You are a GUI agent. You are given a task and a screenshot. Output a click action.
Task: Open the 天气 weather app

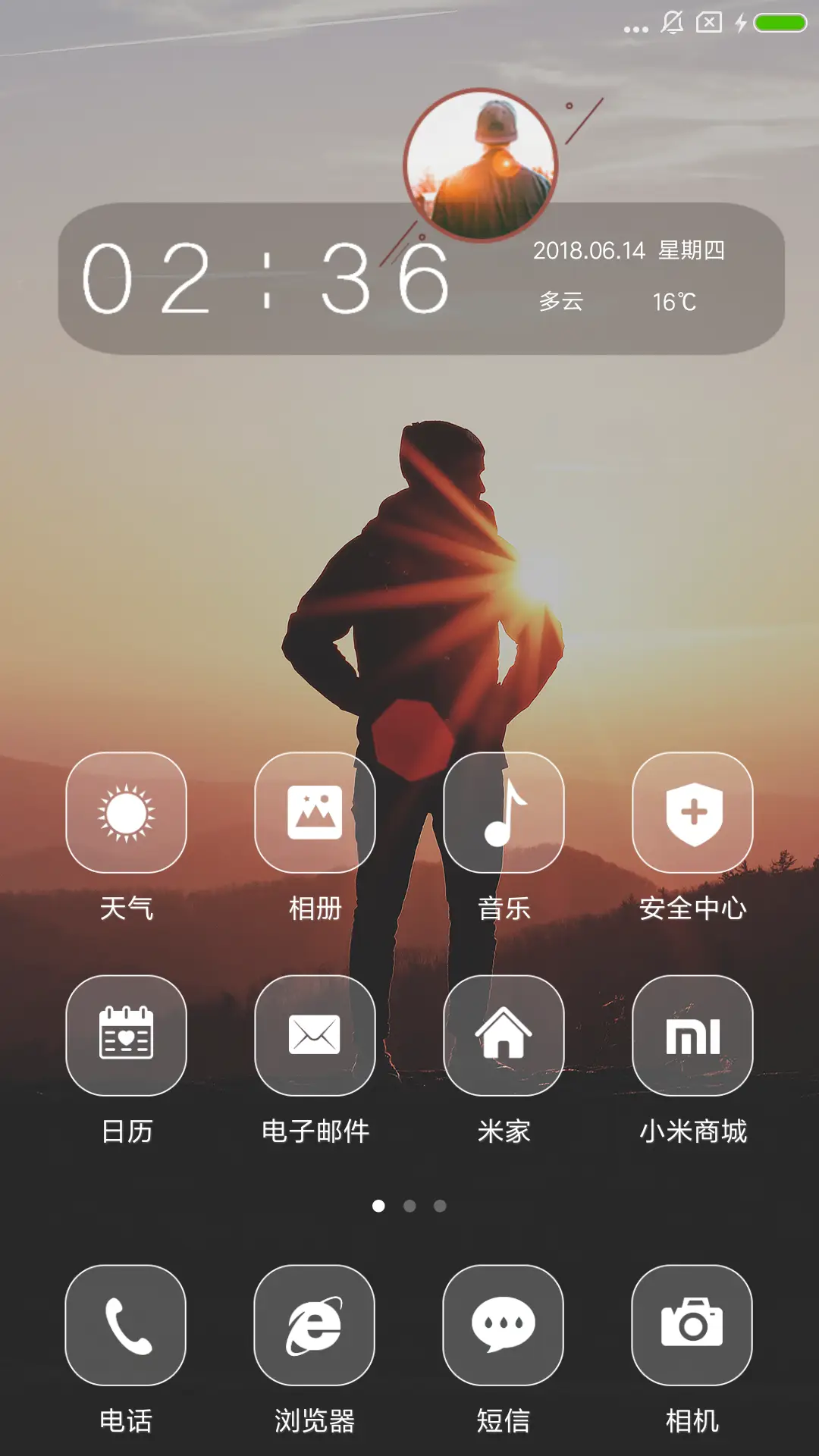click(126, 814)
